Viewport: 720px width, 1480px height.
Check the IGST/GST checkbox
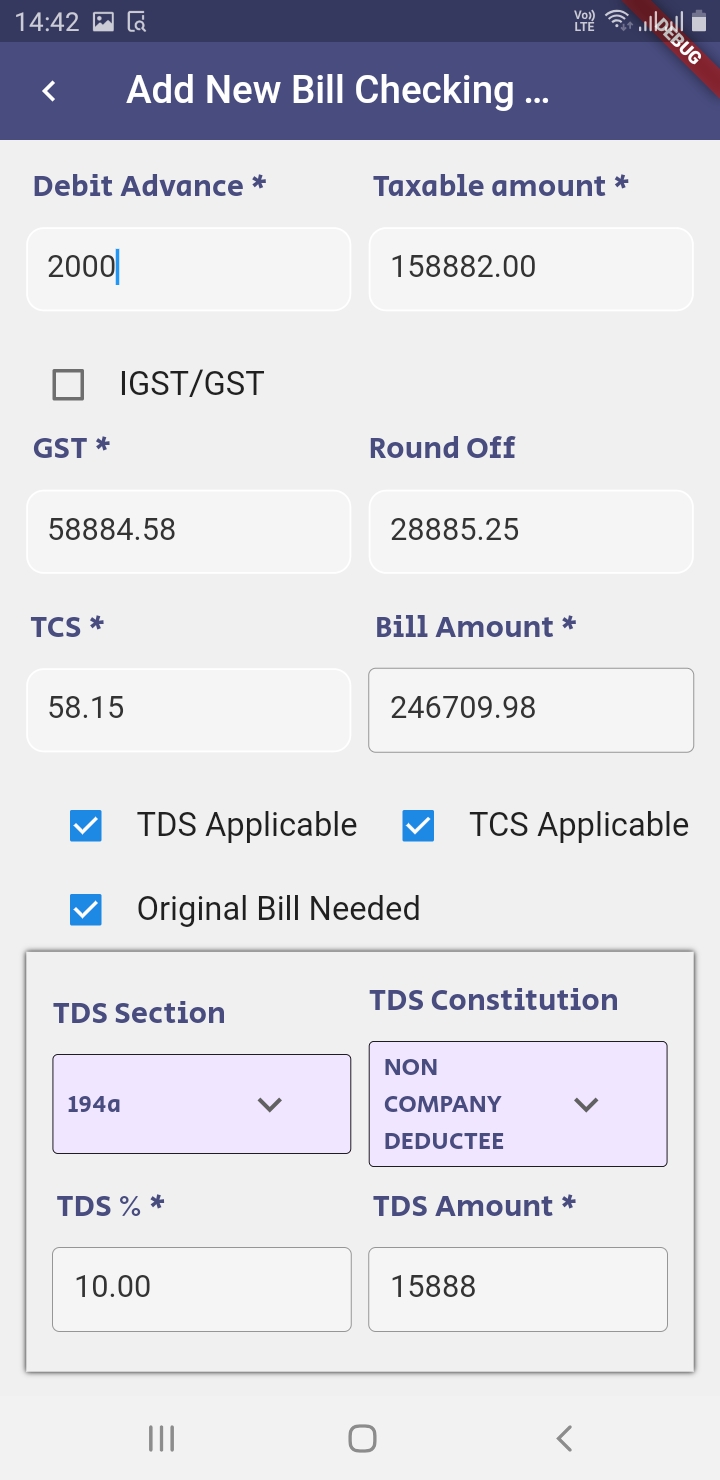68,384
